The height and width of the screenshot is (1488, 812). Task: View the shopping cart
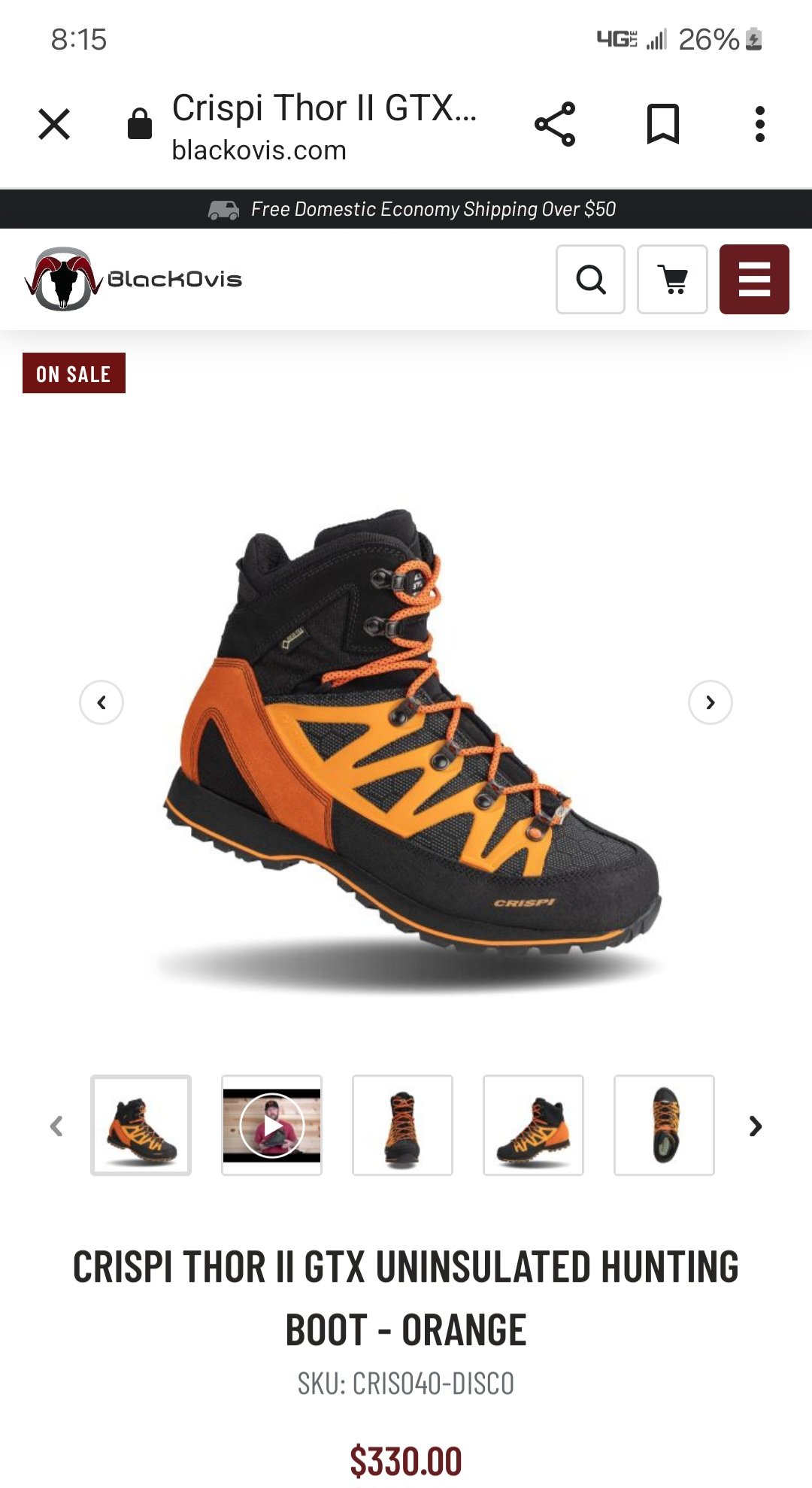(x=672, y=279)
